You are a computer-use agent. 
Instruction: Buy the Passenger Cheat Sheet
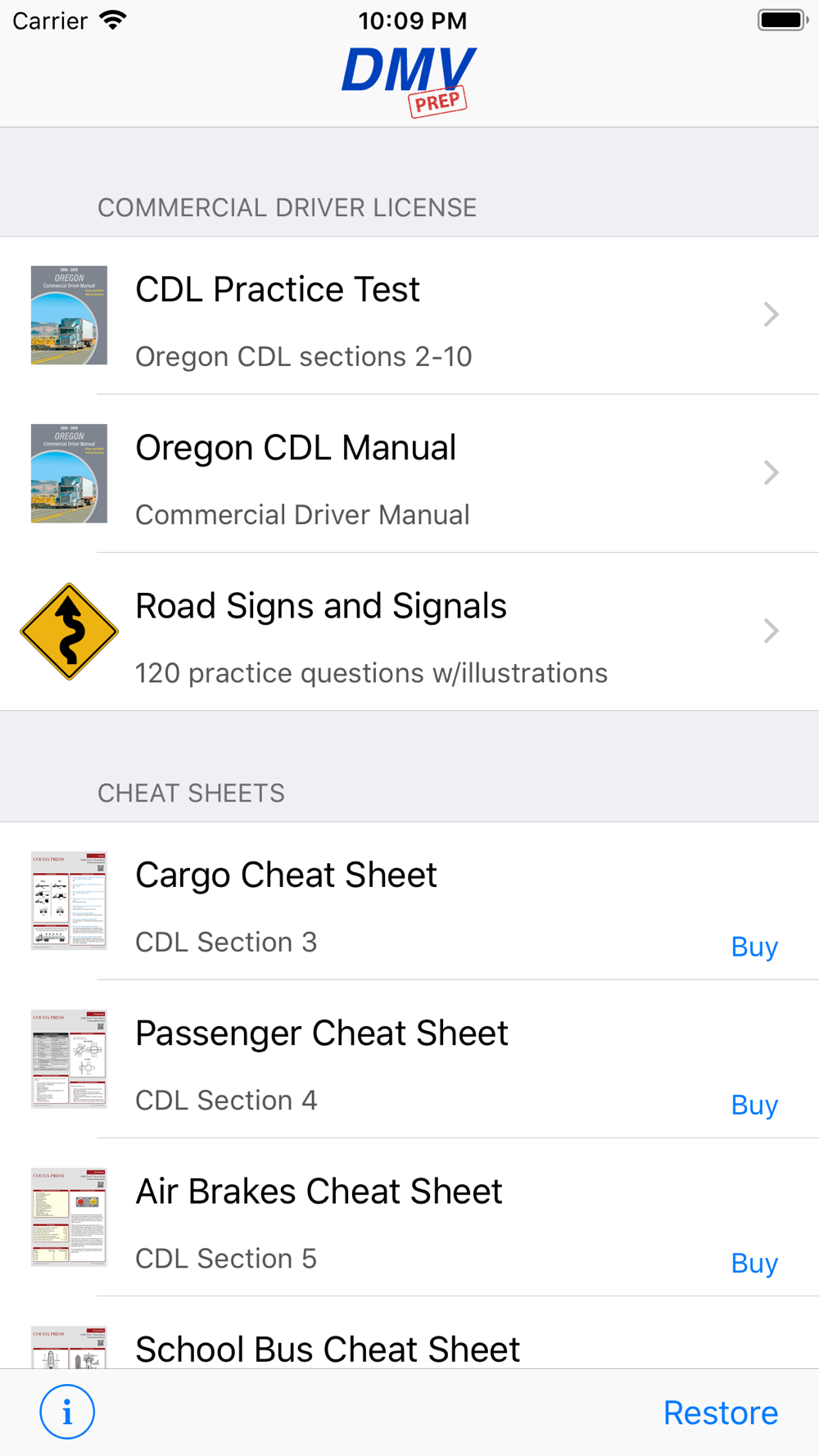point(754,1104)
